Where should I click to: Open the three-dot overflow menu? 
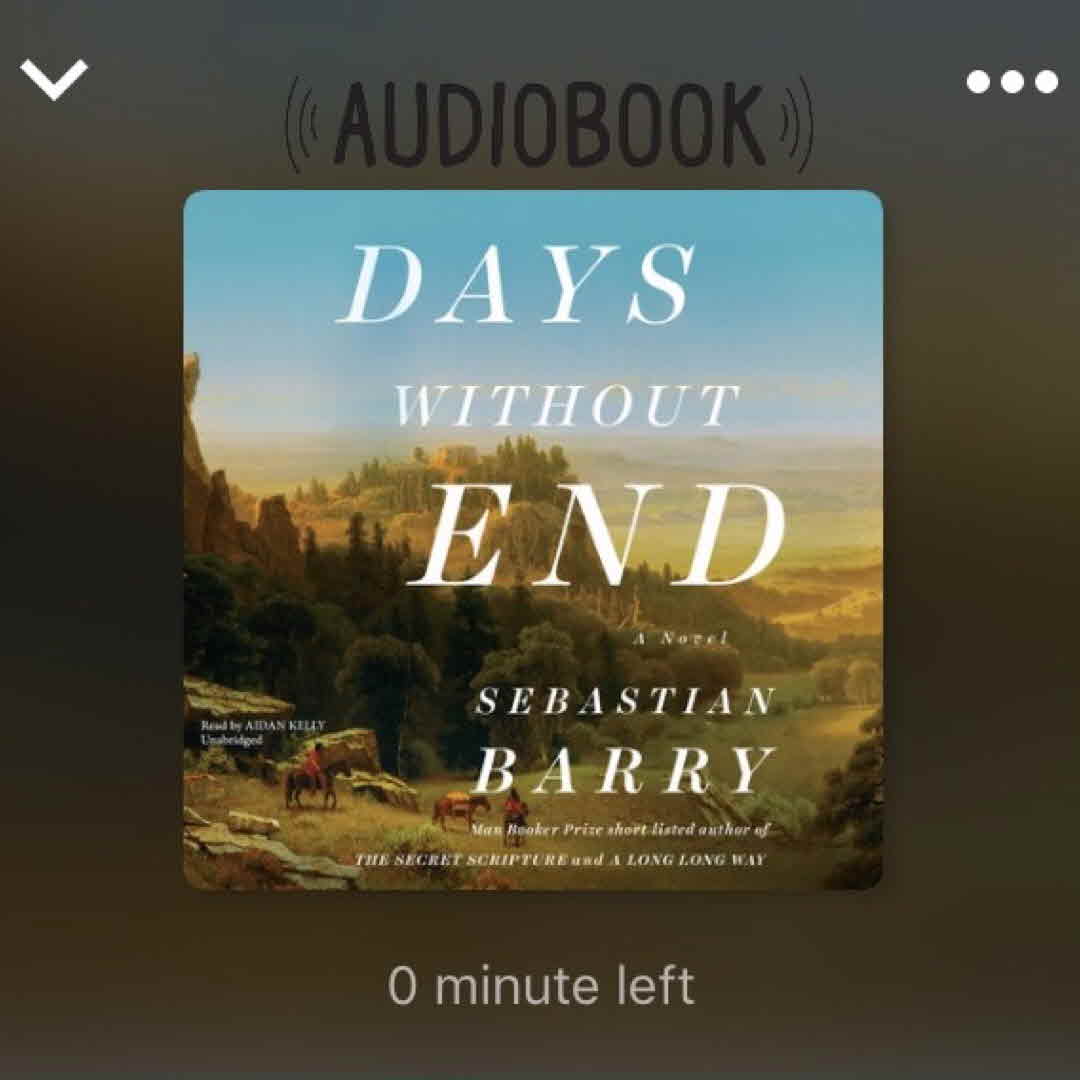coord(1012,81)
